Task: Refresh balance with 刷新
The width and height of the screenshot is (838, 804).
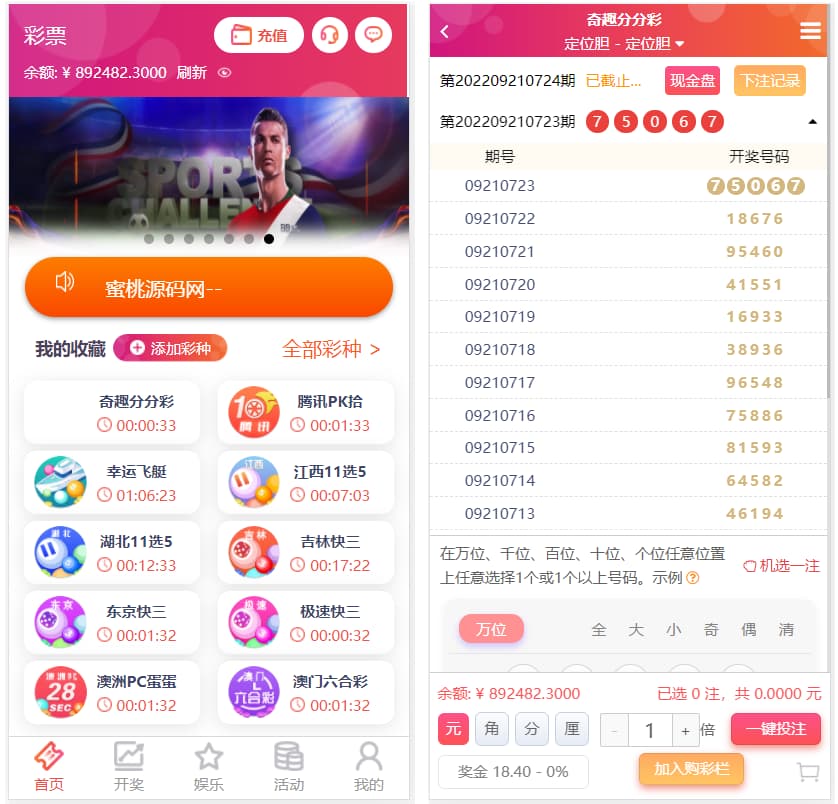Action: pyautogui.click(x=192, y=73)
